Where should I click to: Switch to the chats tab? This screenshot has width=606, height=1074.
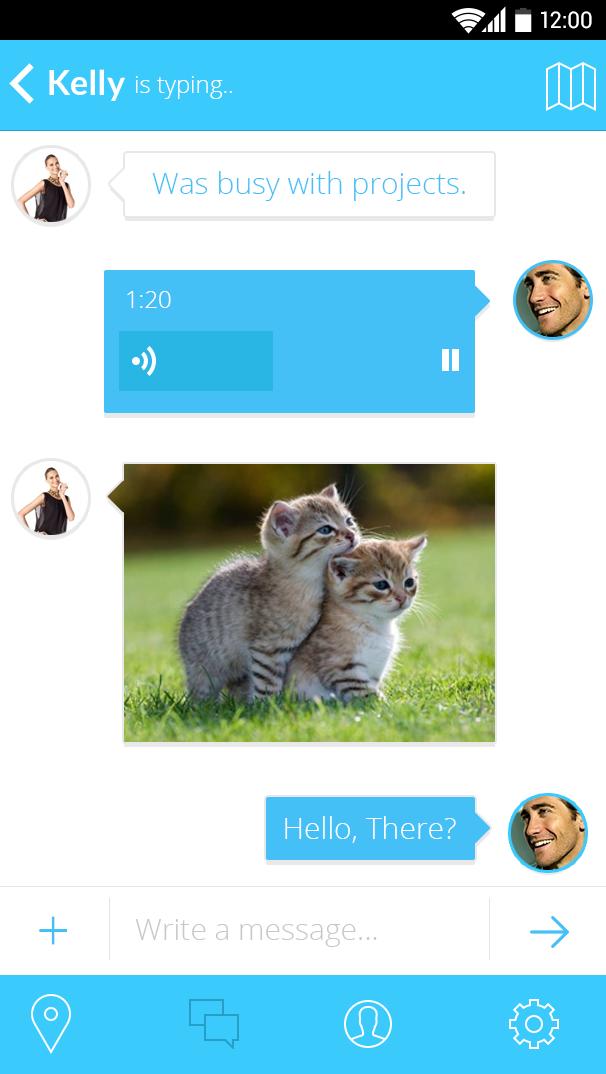point(214,1023)
